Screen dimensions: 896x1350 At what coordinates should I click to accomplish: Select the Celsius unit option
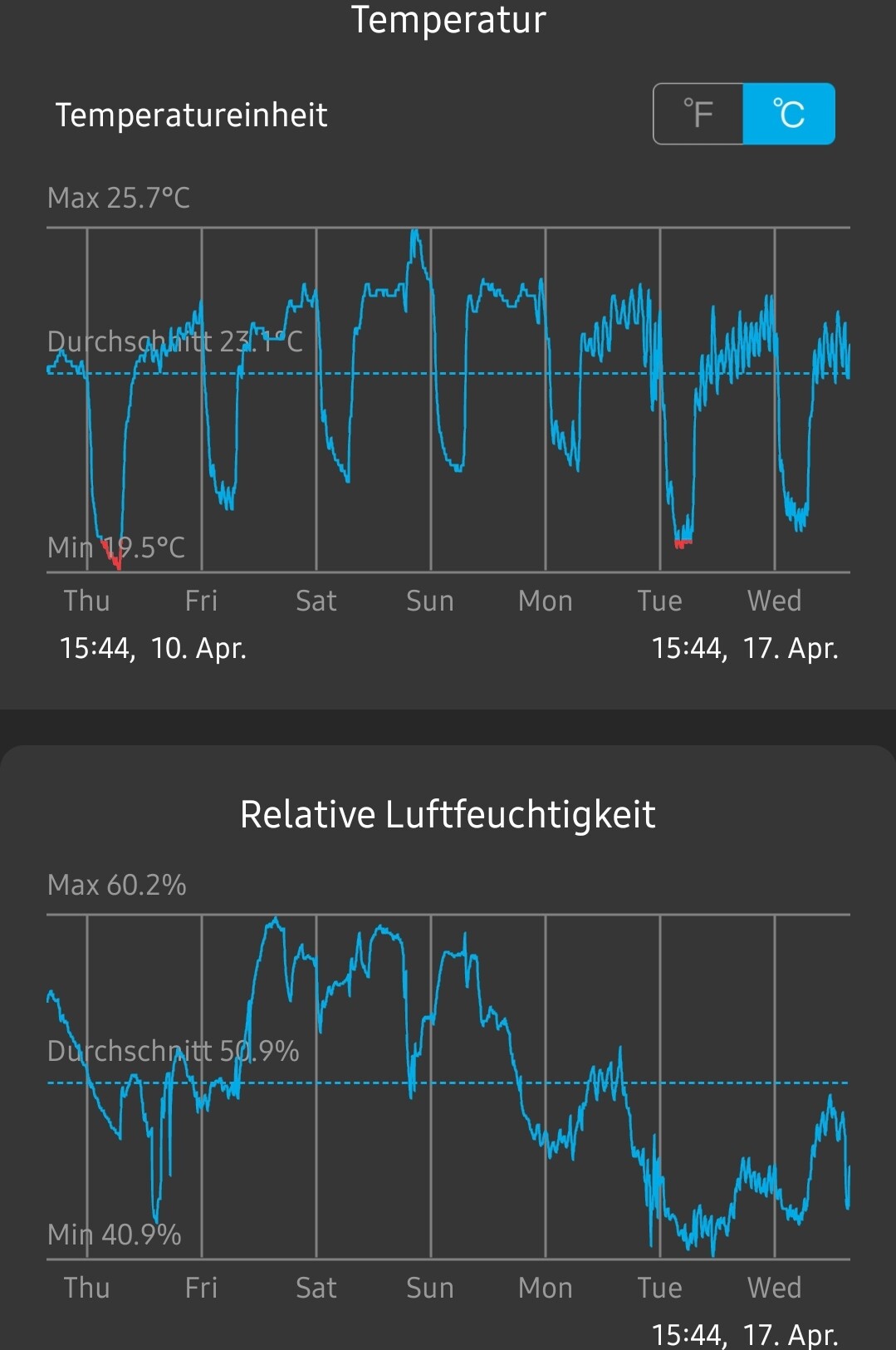(788, 114)
